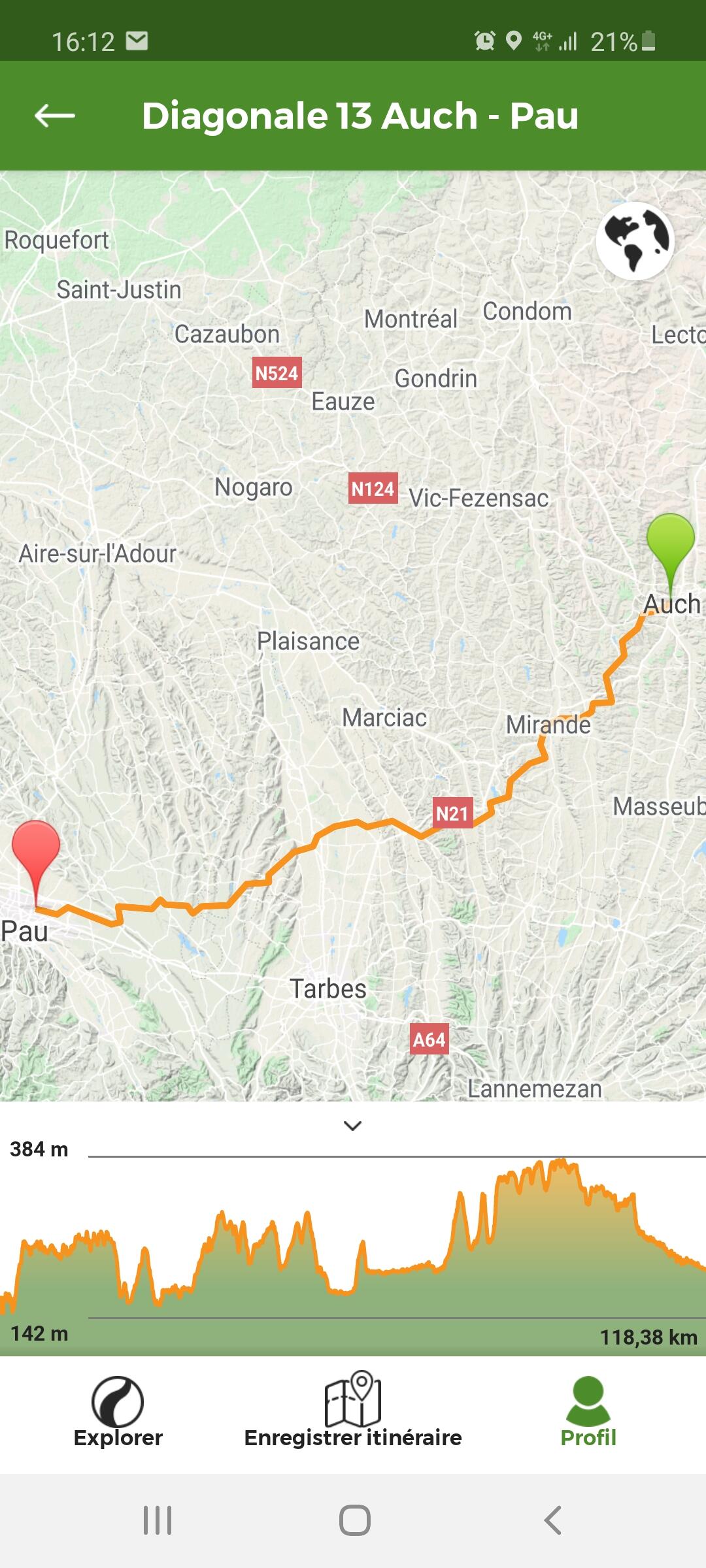Open the Enregistrer itinéraire tab
This screenshot has height=1568, width=706.
point(353,1411)
